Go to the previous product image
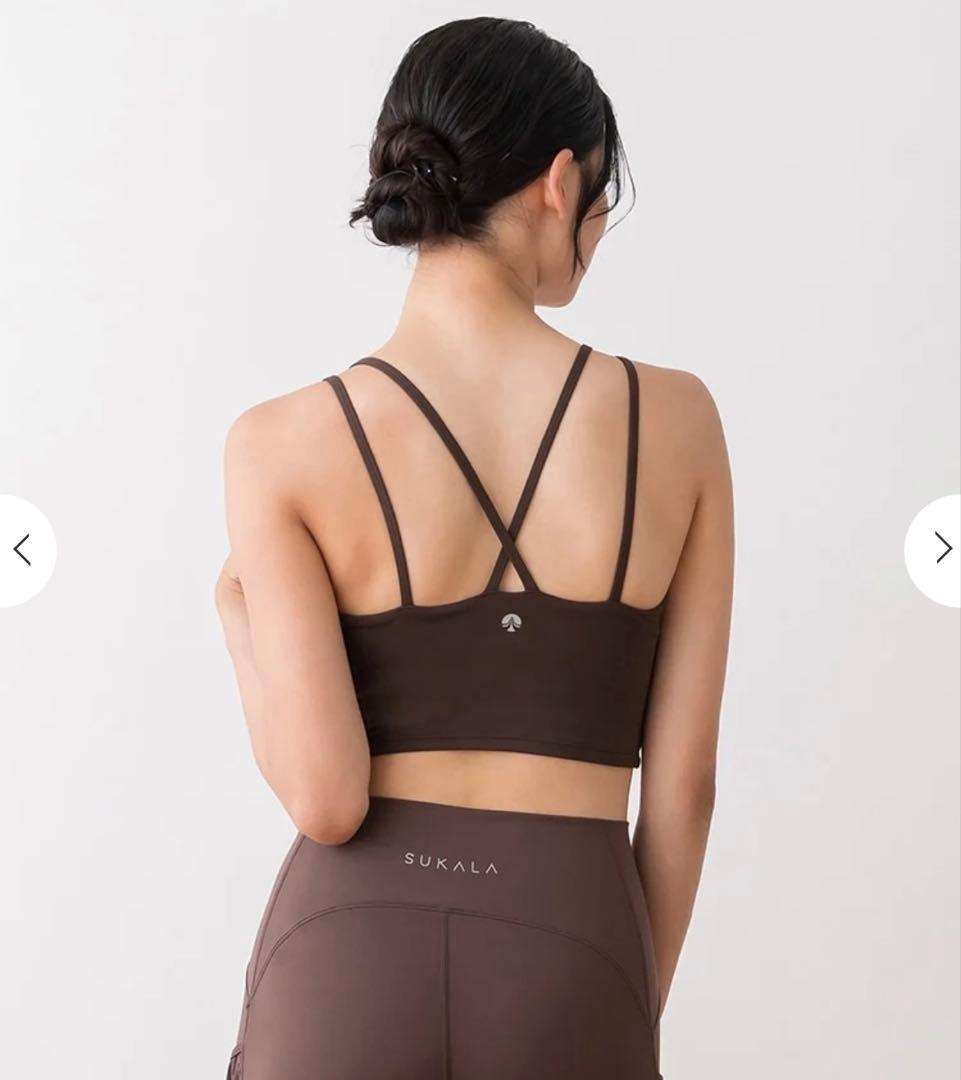Image resolution: width=961 pixels, height=1080 pixels. coord(23,550)
